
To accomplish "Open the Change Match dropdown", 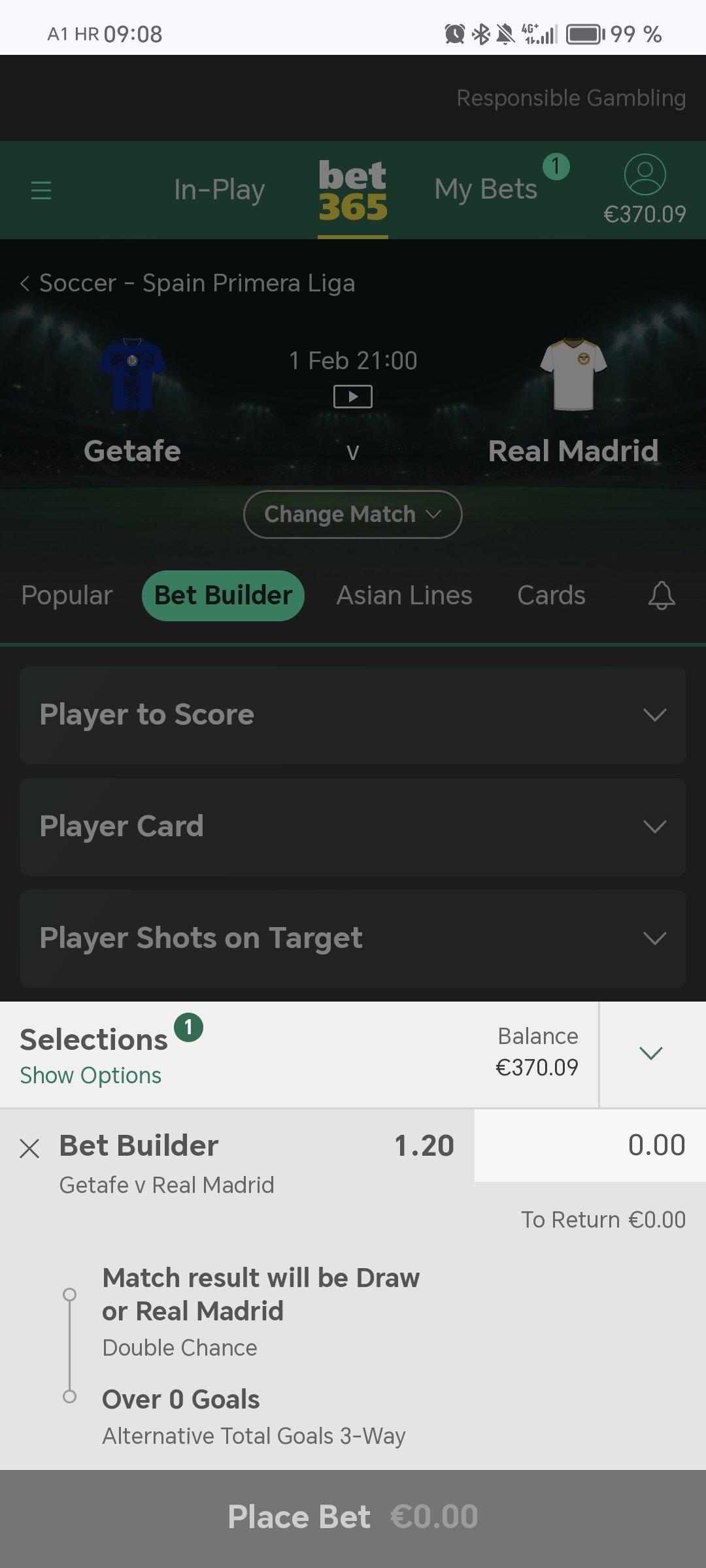I will coord(353,514).
